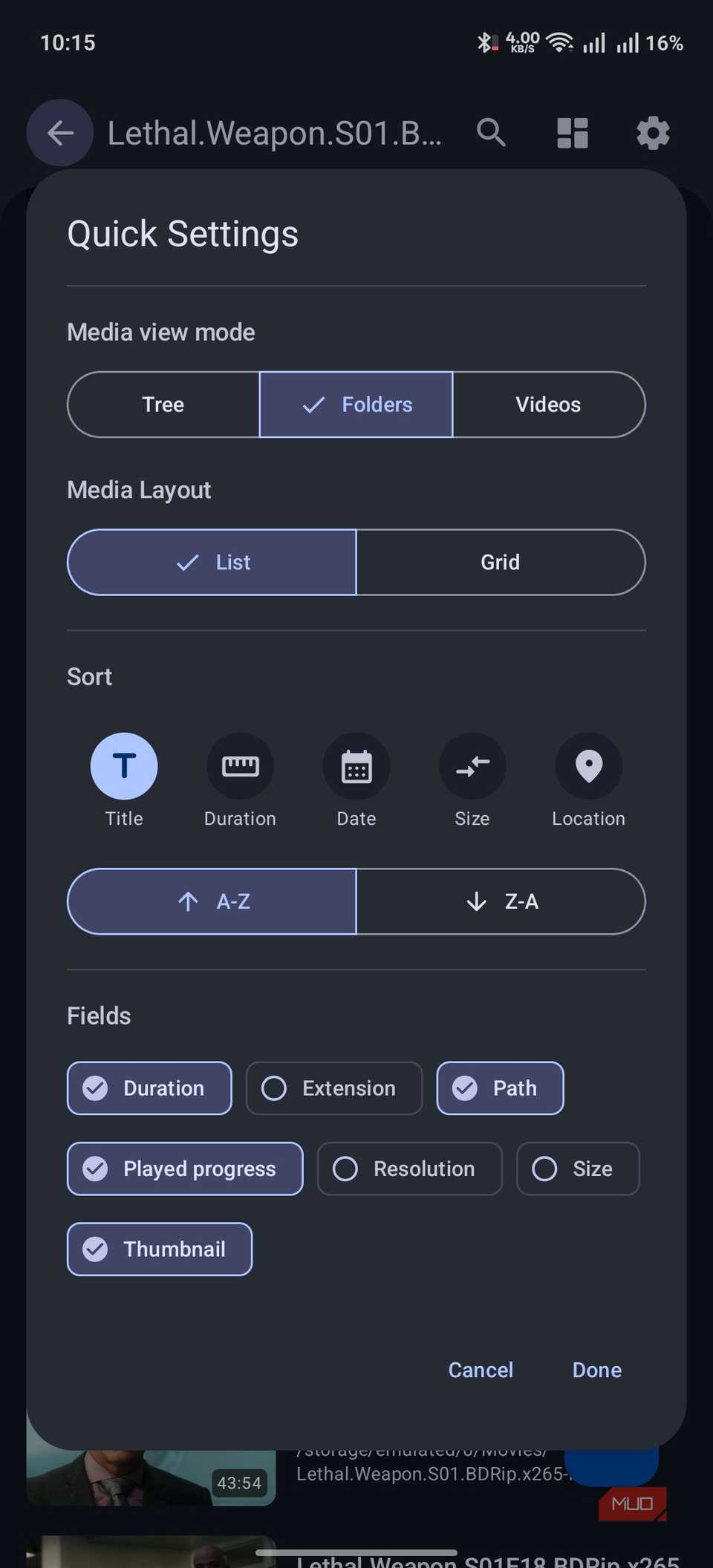Enable the Size field chip

578,1169
